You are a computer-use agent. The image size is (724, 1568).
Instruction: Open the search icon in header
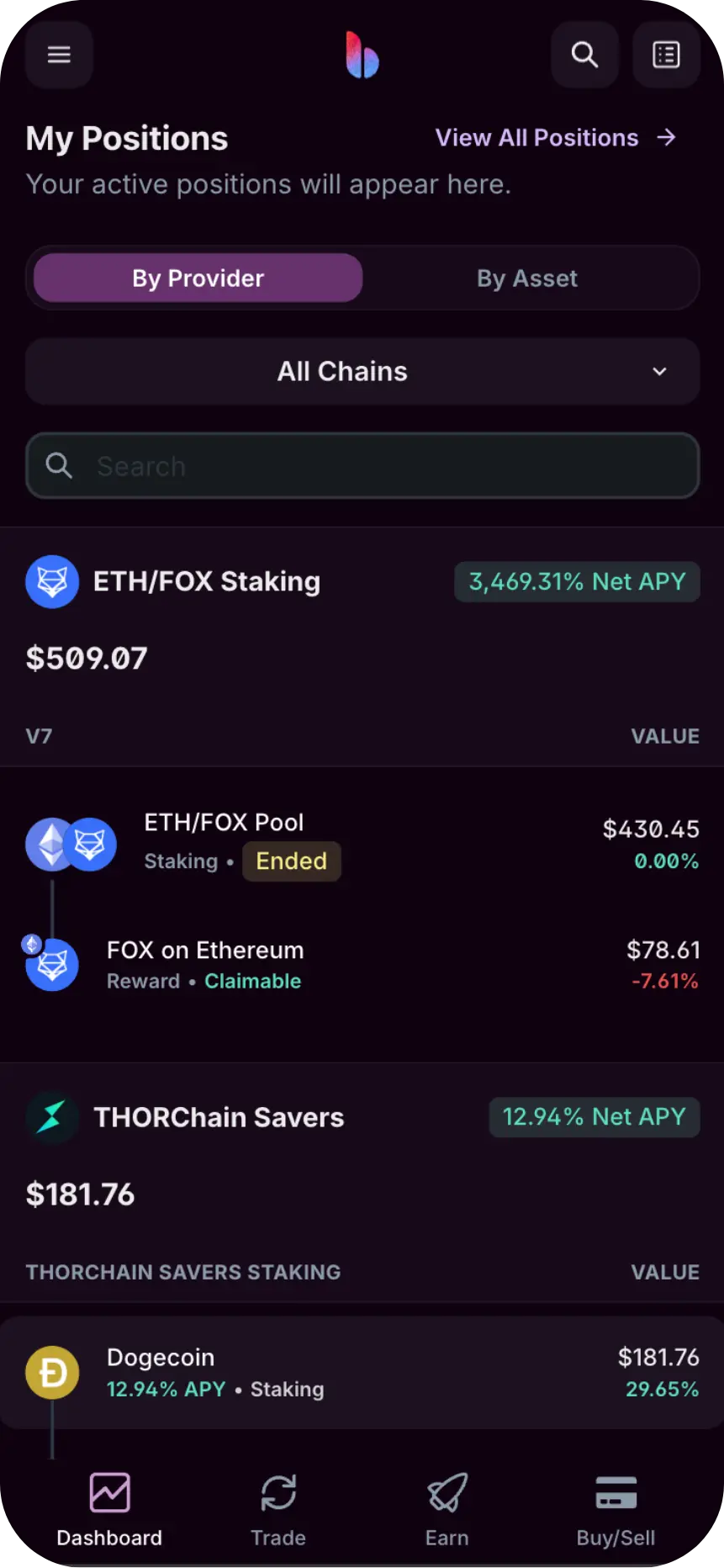584,56
